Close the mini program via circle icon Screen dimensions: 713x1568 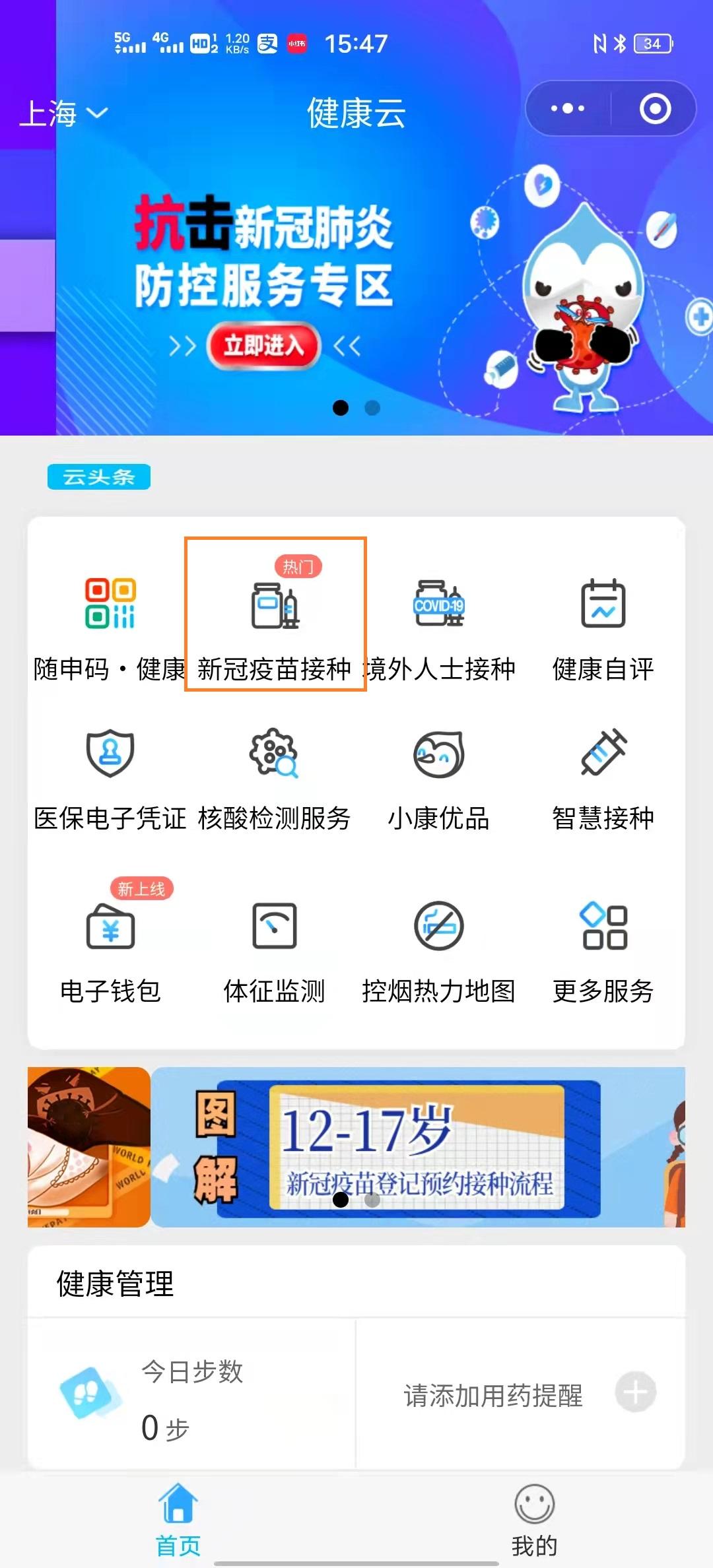tap(655, 109)
